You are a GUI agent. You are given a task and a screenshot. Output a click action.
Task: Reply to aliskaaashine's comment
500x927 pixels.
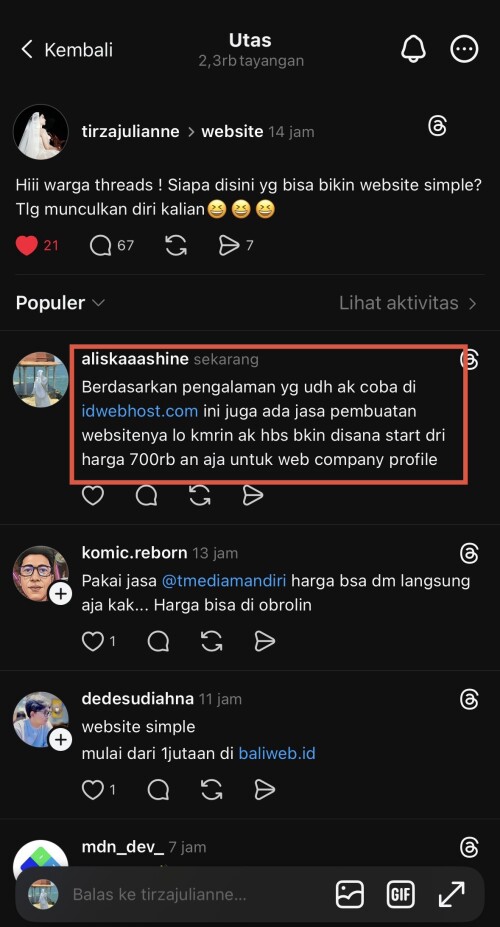146,495
